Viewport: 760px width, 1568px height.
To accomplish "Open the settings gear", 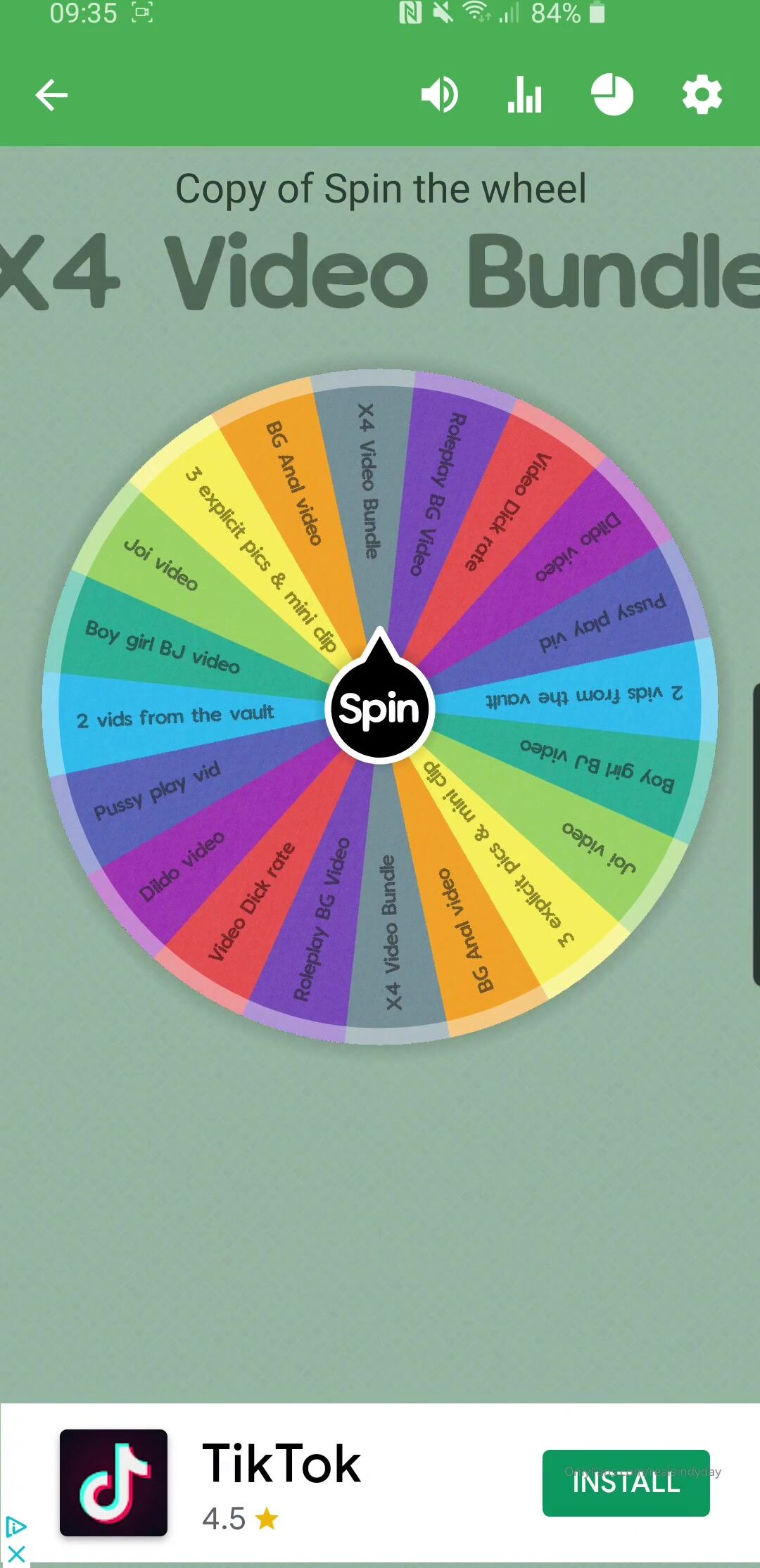I will coord(702,95).
